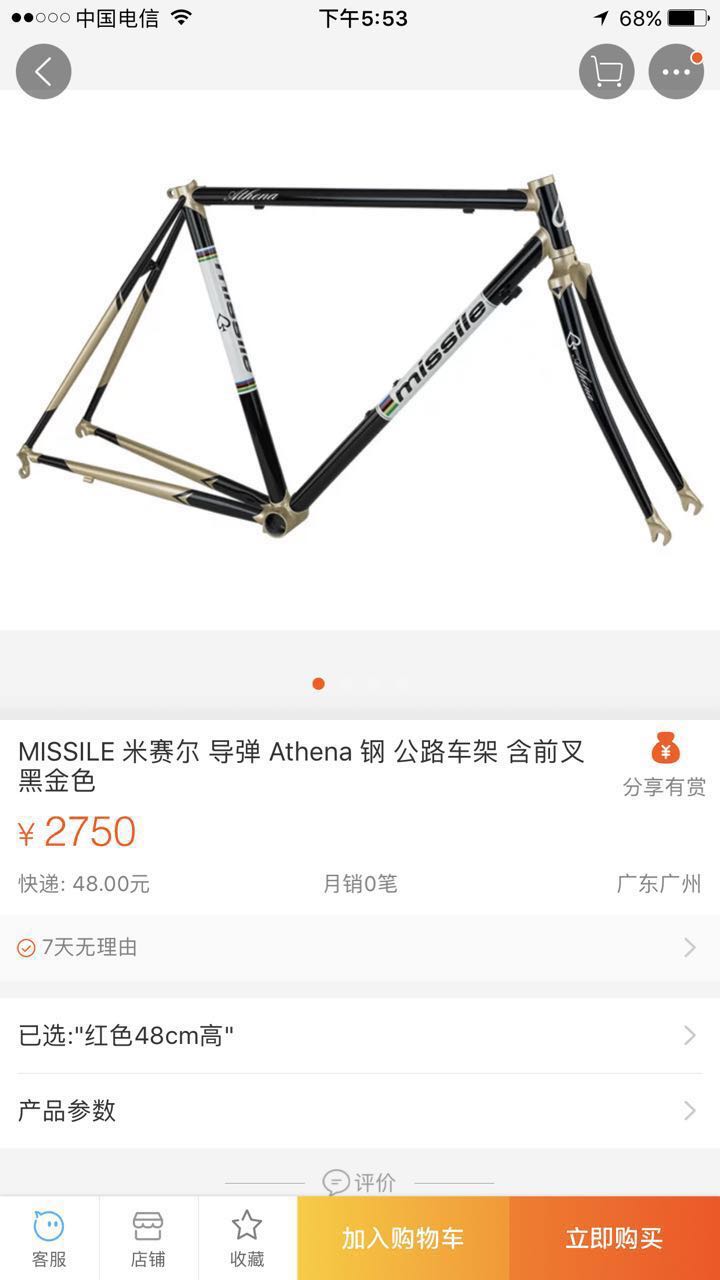The height and width of the screenshot is (1280, 720).
Task: Open 产品参数 product specifications
Action: (360, 1110)
